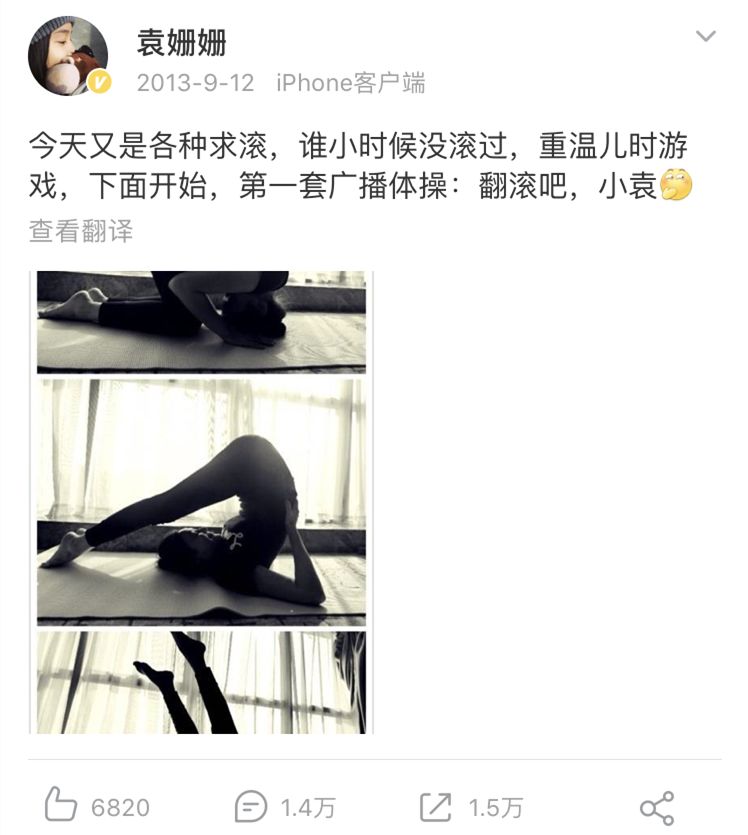Image resolution: width=748 pixels, height=835 pixels.
Task: Open the yoga photo attached to the post
Action: (x=201, y=500)
